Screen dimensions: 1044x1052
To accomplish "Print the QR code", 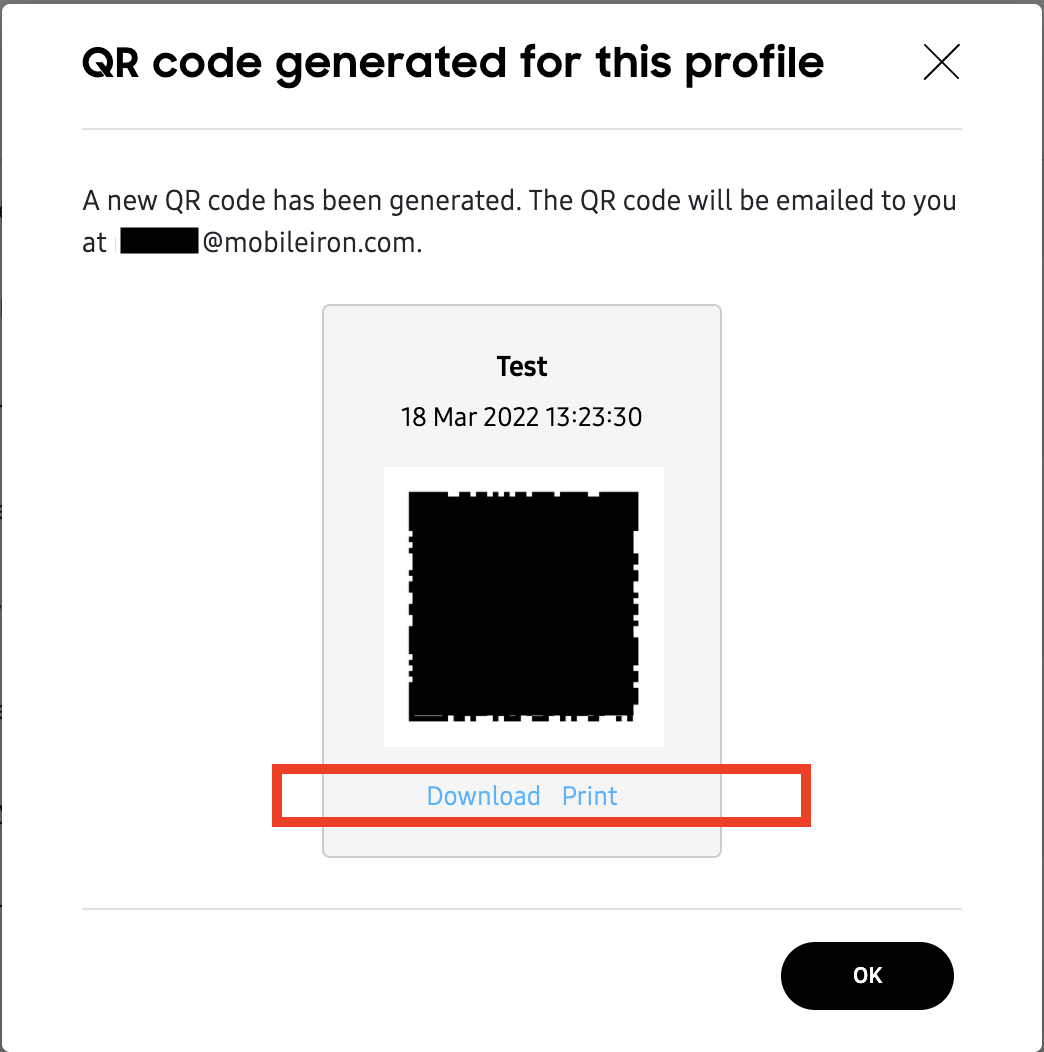I will click(x=590, y=796).
